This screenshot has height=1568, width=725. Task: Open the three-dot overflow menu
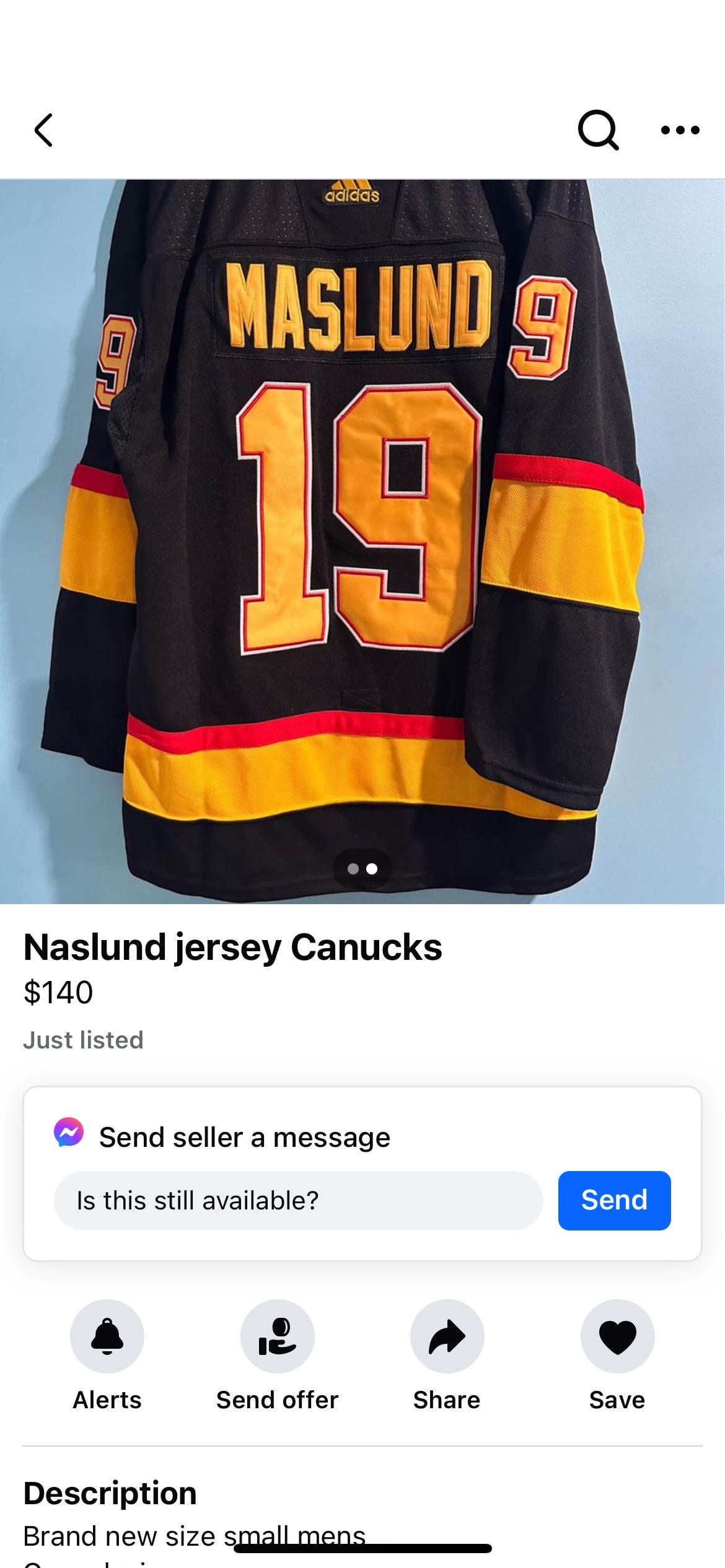680,130
